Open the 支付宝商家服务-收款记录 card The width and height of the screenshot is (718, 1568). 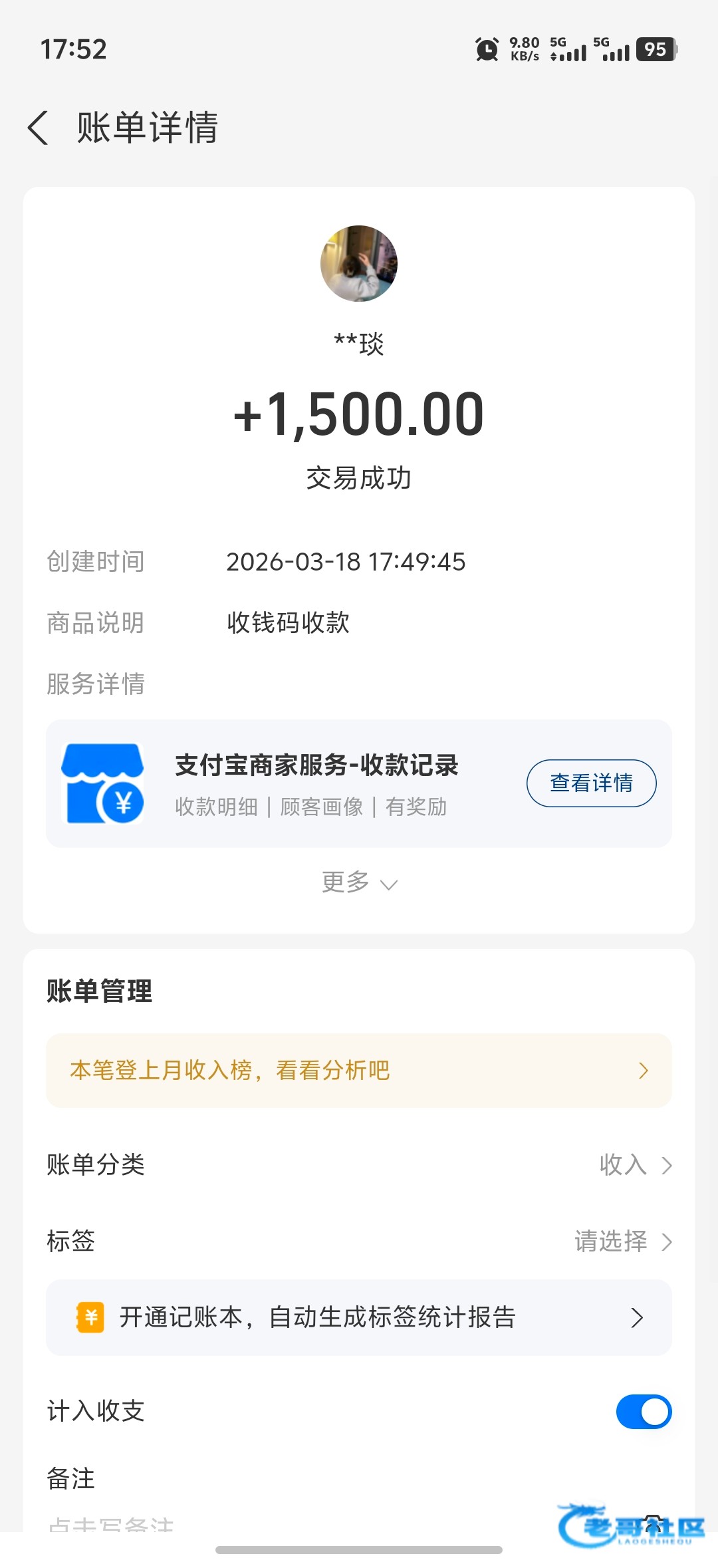pos(359,783)
